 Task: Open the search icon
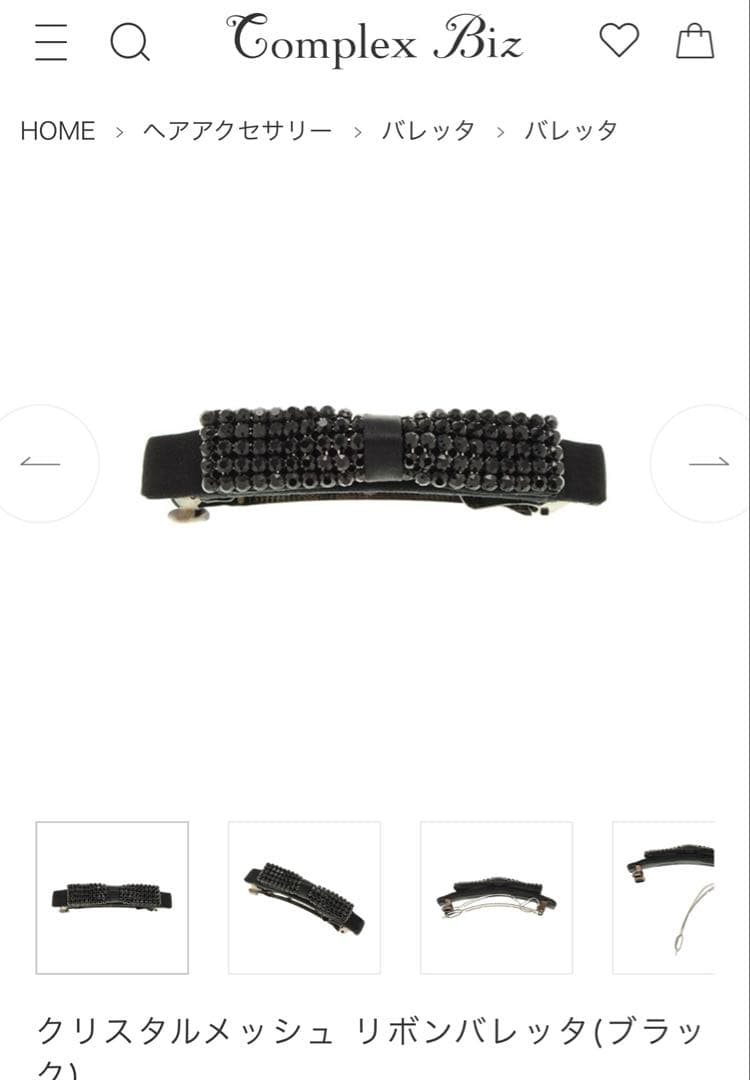coord(129,42)
